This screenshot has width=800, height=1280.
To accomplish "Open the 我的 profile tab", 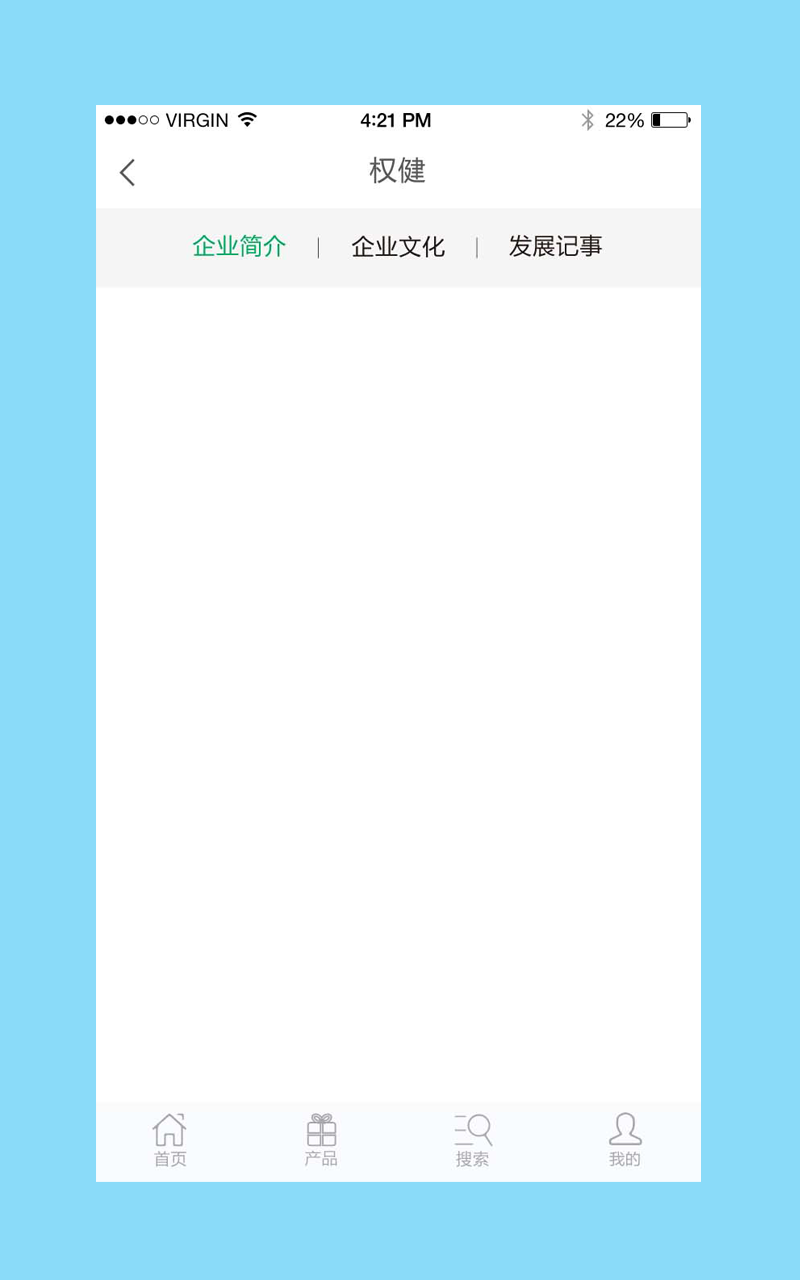I will [x=625, y=1140].
